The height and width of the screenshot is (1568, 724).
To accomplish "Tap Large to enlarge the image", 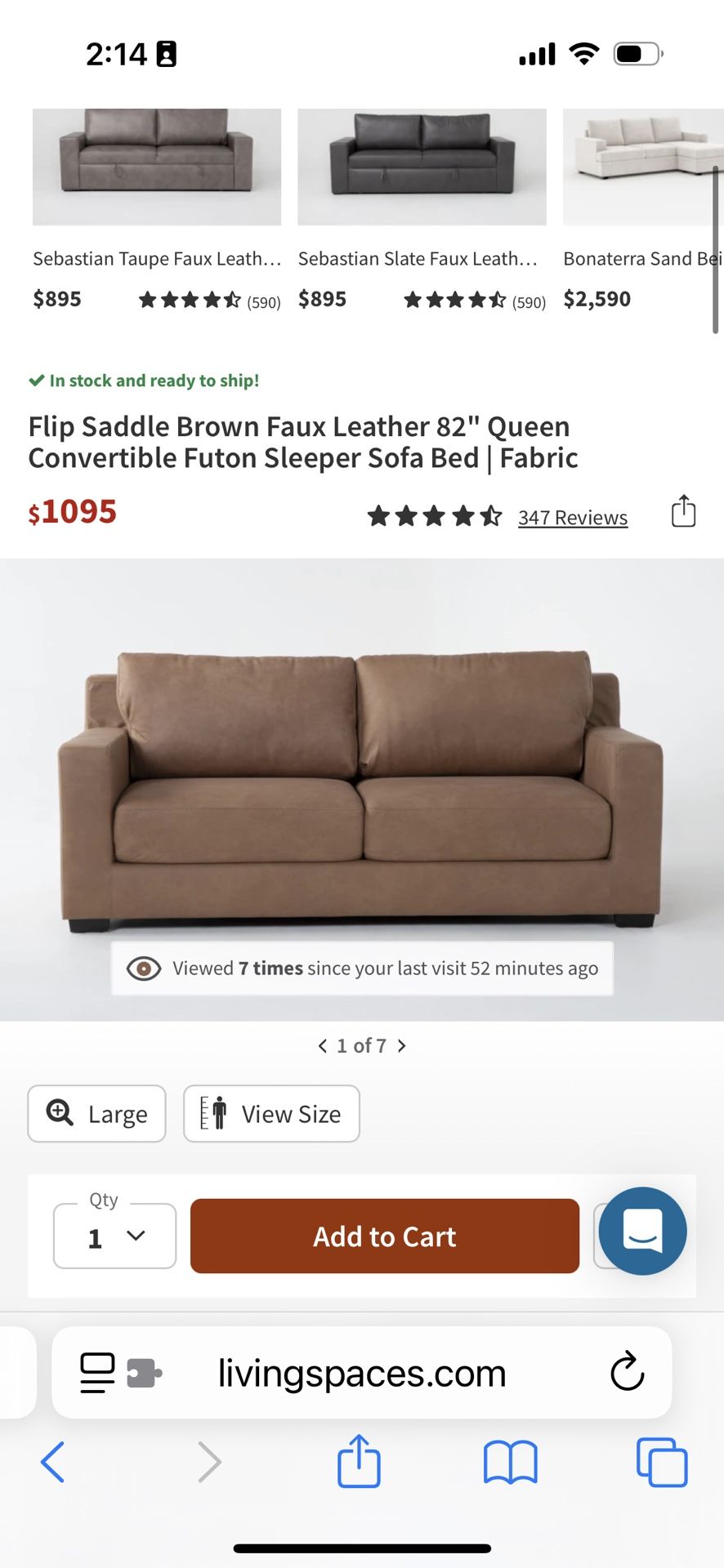I will point(96,1113).
